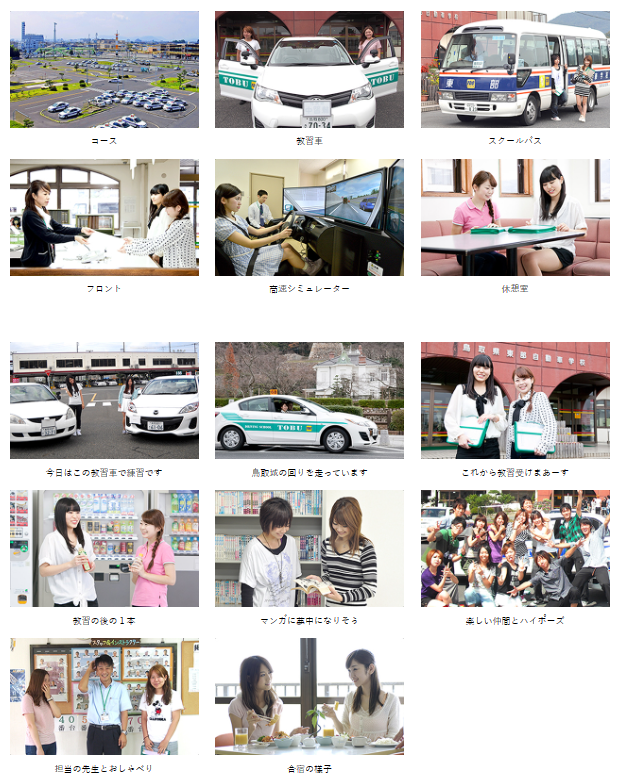Image resolution: width=631 pixels, height=776 pixels.
Task: View the 合宿の様子 photo
Action: [x=309, y=696]
